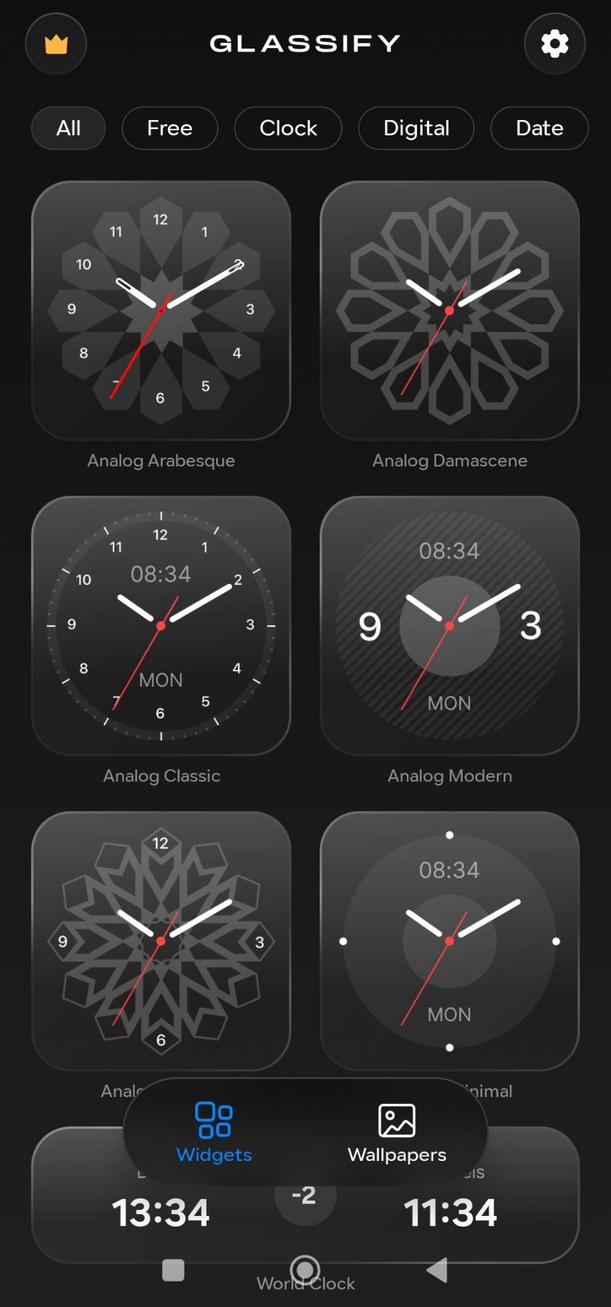Go to the home screen
The image size is (611, 1307).
tap(305, 1270)
